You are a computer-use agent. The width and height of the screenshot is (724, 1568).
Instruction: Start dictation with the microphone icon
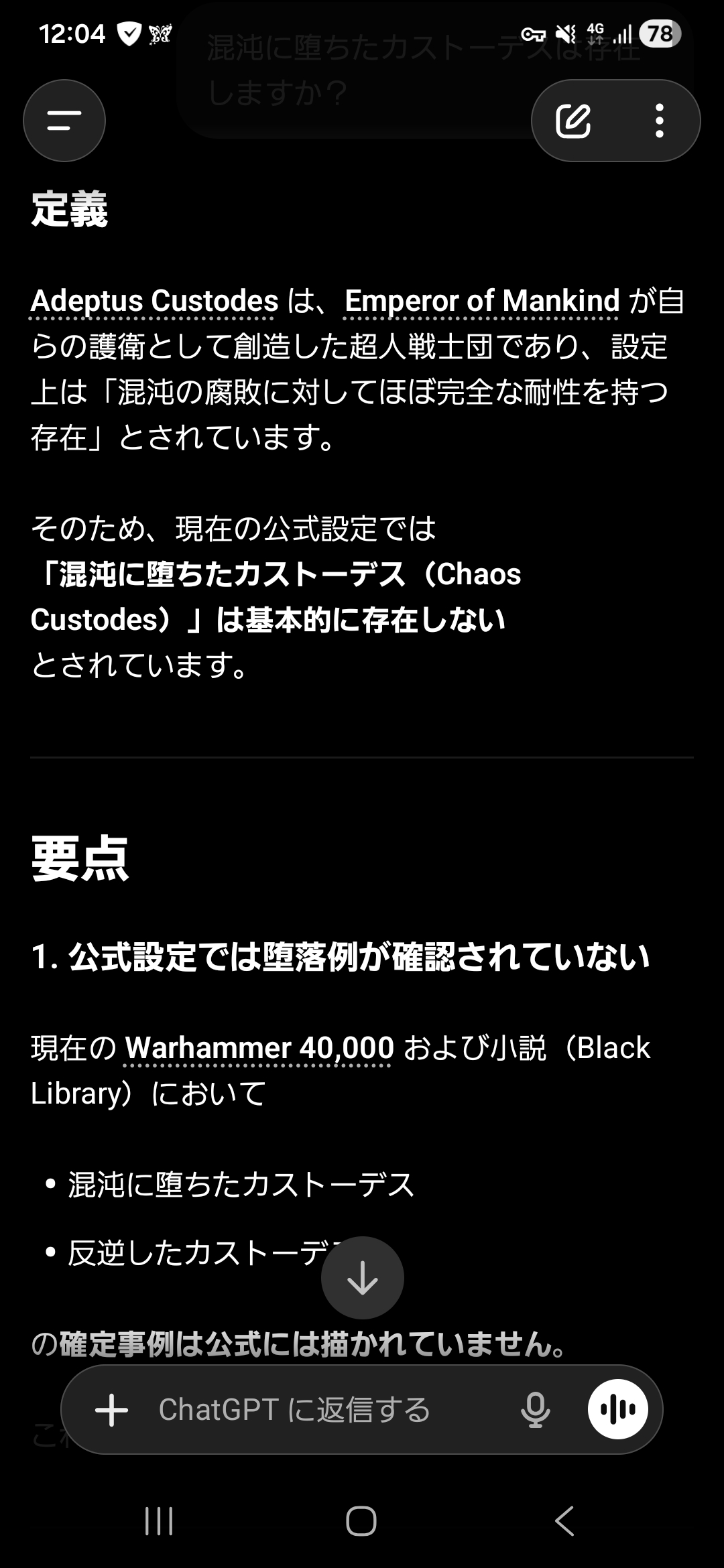coord(535,1410)
